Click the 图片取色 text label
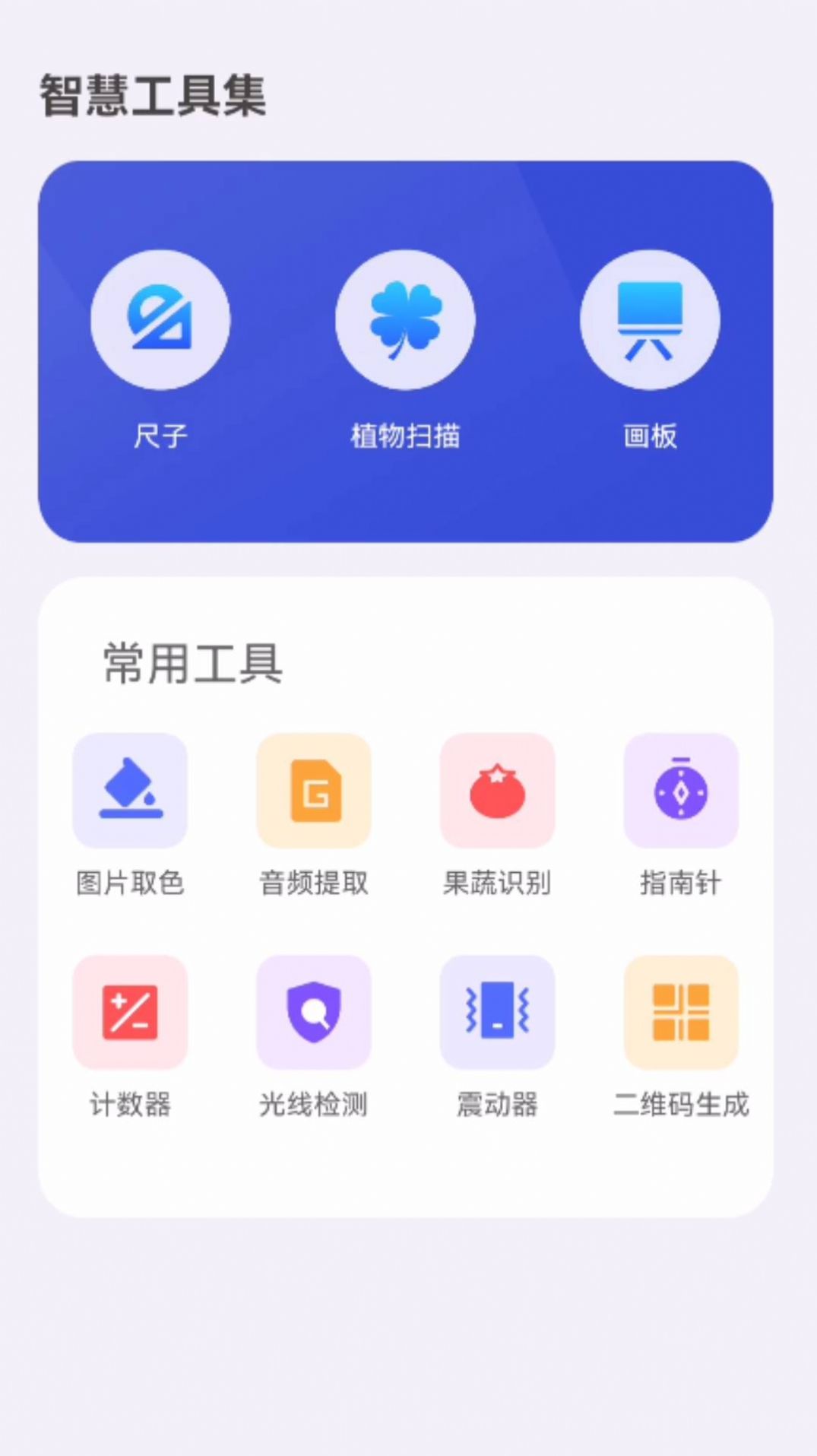The width and height of the screenshot is (817, 1456). [x=130, y=883]
